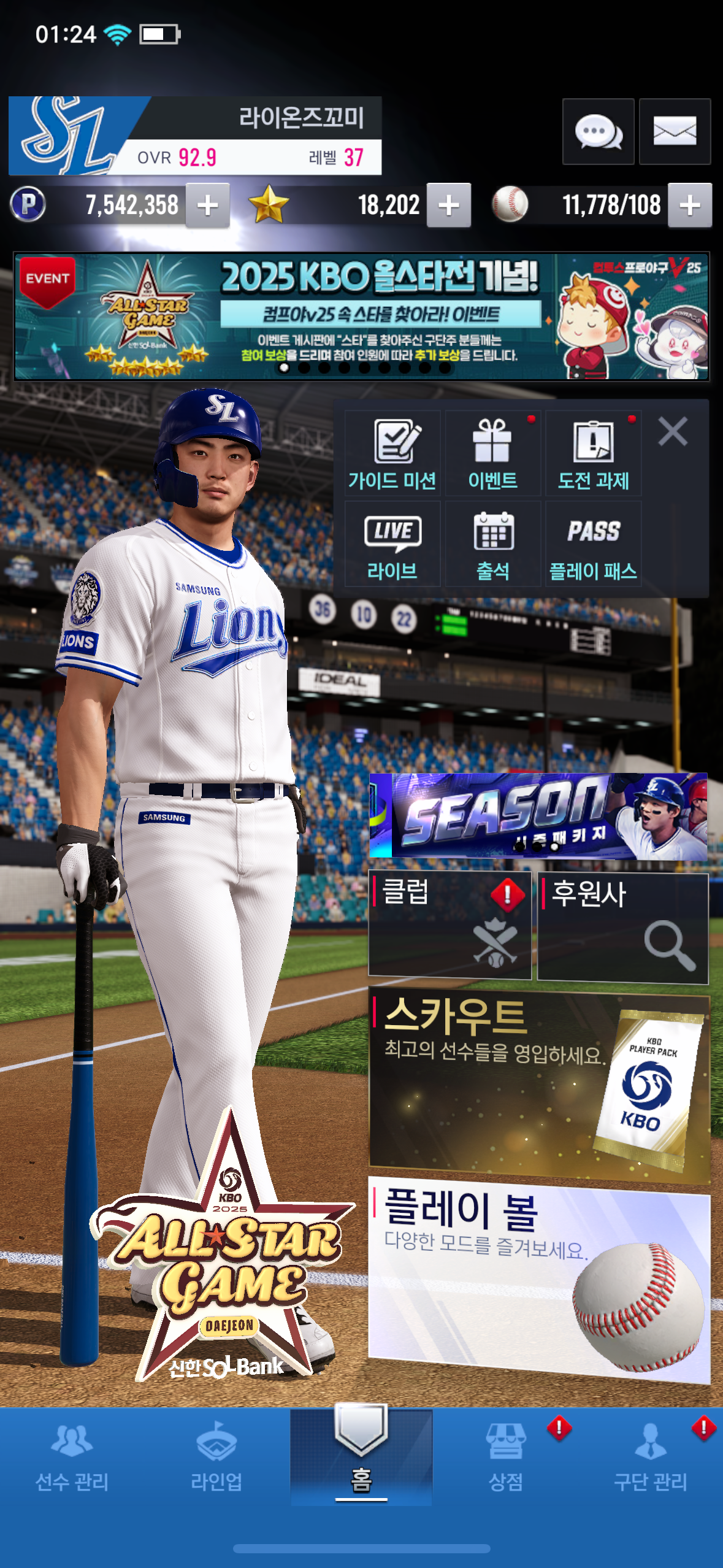Add more points with the plus button
Viewport: 723px width, 1568px height.
[207, 206]
